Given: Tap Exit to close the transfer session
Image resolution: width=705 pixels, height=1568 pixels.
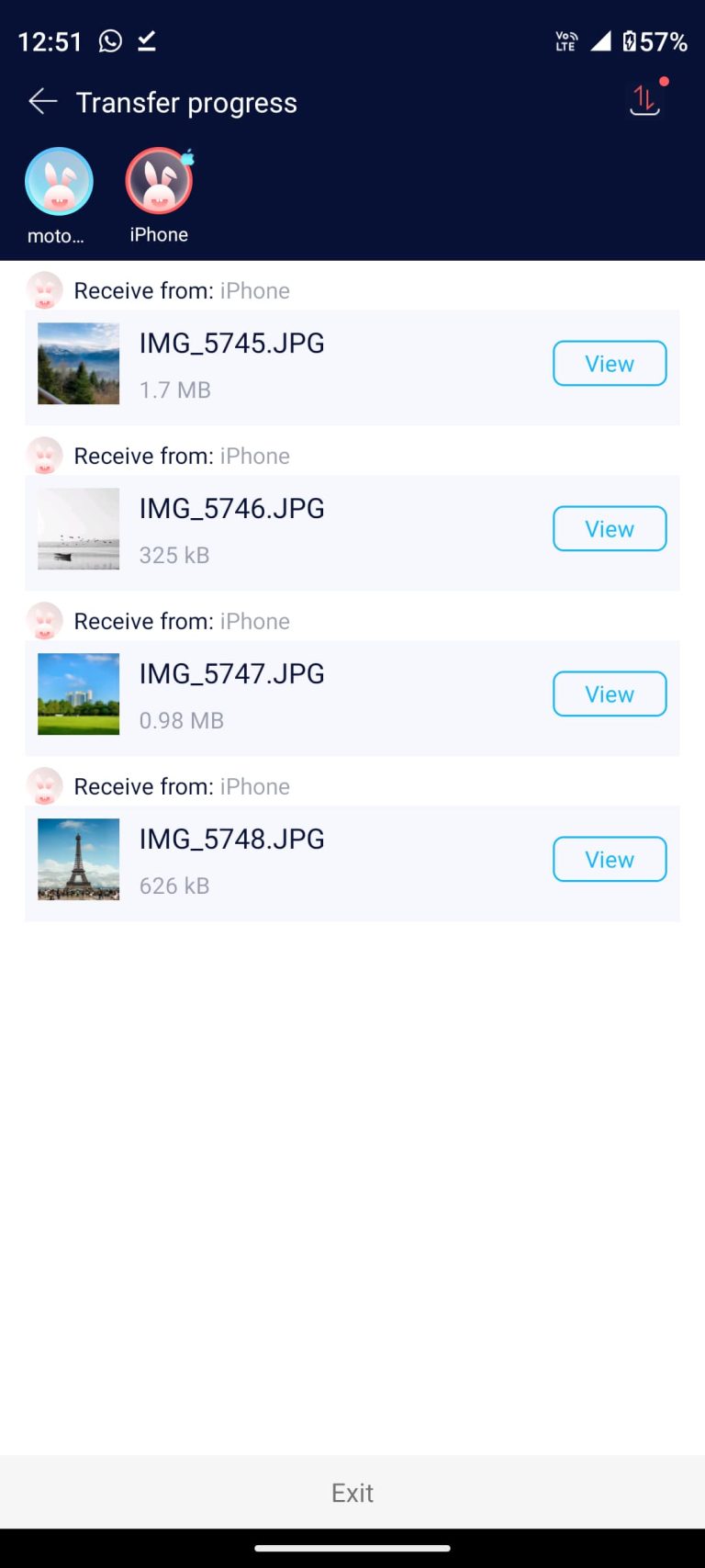Looking at the screenshot, I should click(352, 1492).
